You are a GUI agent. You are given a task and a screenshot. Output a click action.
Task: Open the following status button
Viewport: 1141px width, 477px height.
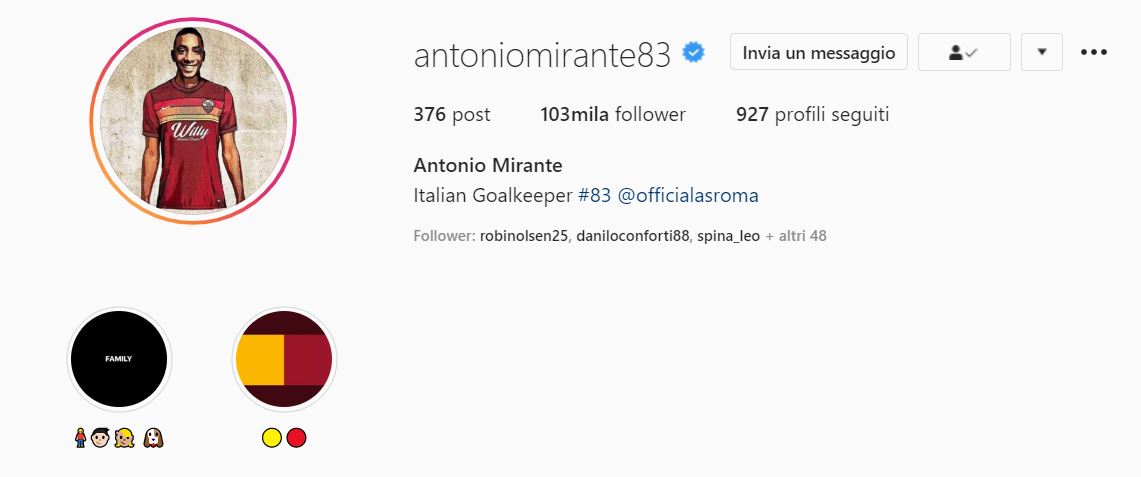click(x=964, y=52)
